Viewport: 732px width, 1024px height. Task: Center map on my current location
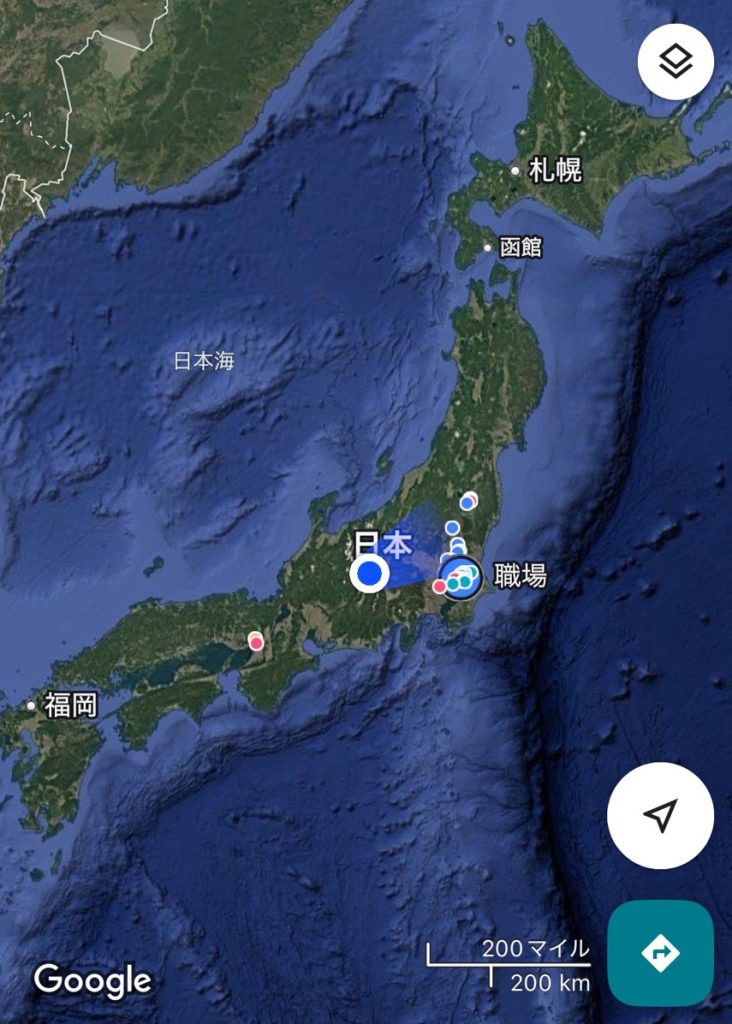(x=660, y=815)
